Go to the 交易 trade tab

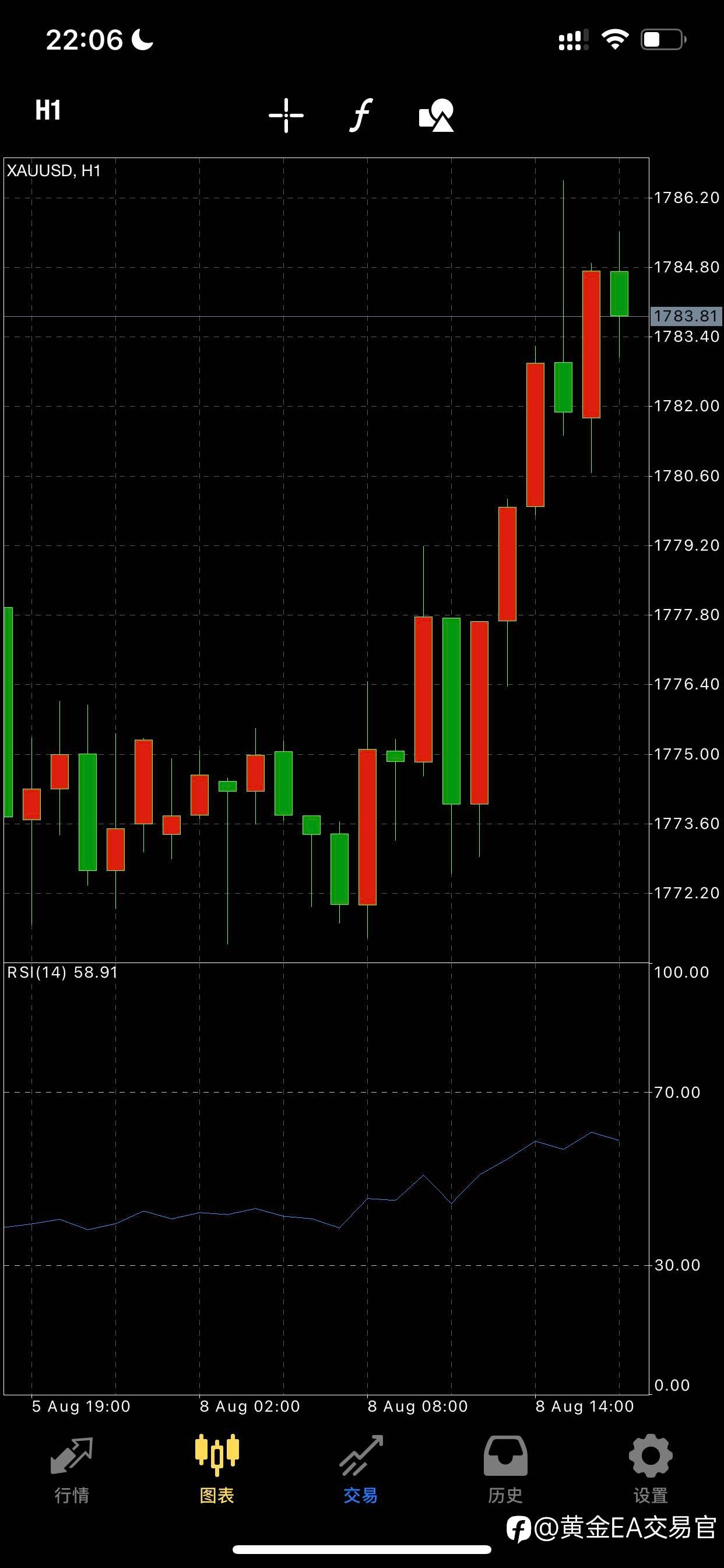pyautogui.click(x=361, y=1469)
